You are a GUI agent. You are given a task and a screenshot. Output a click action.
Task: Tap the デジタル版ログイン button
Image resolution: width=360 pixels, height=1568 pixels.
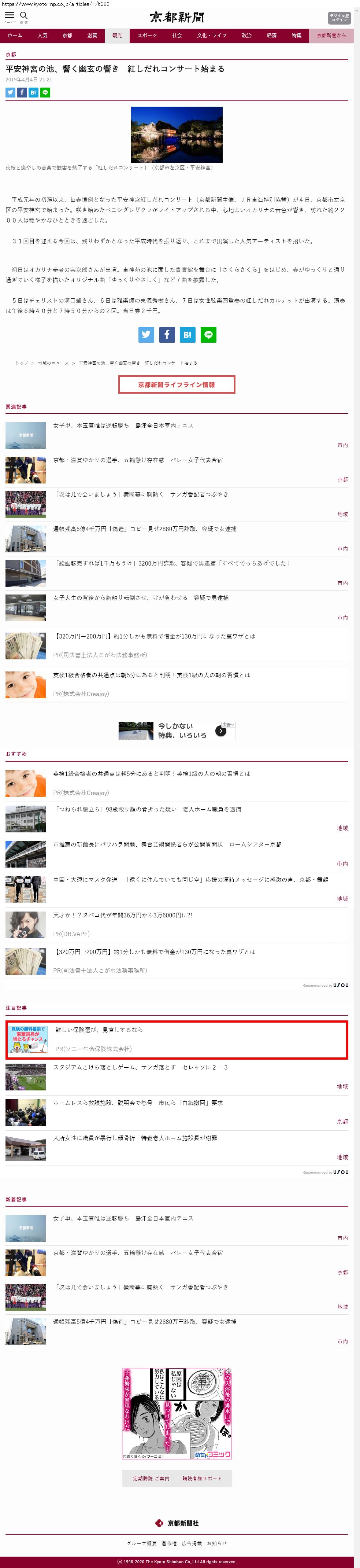339,18
